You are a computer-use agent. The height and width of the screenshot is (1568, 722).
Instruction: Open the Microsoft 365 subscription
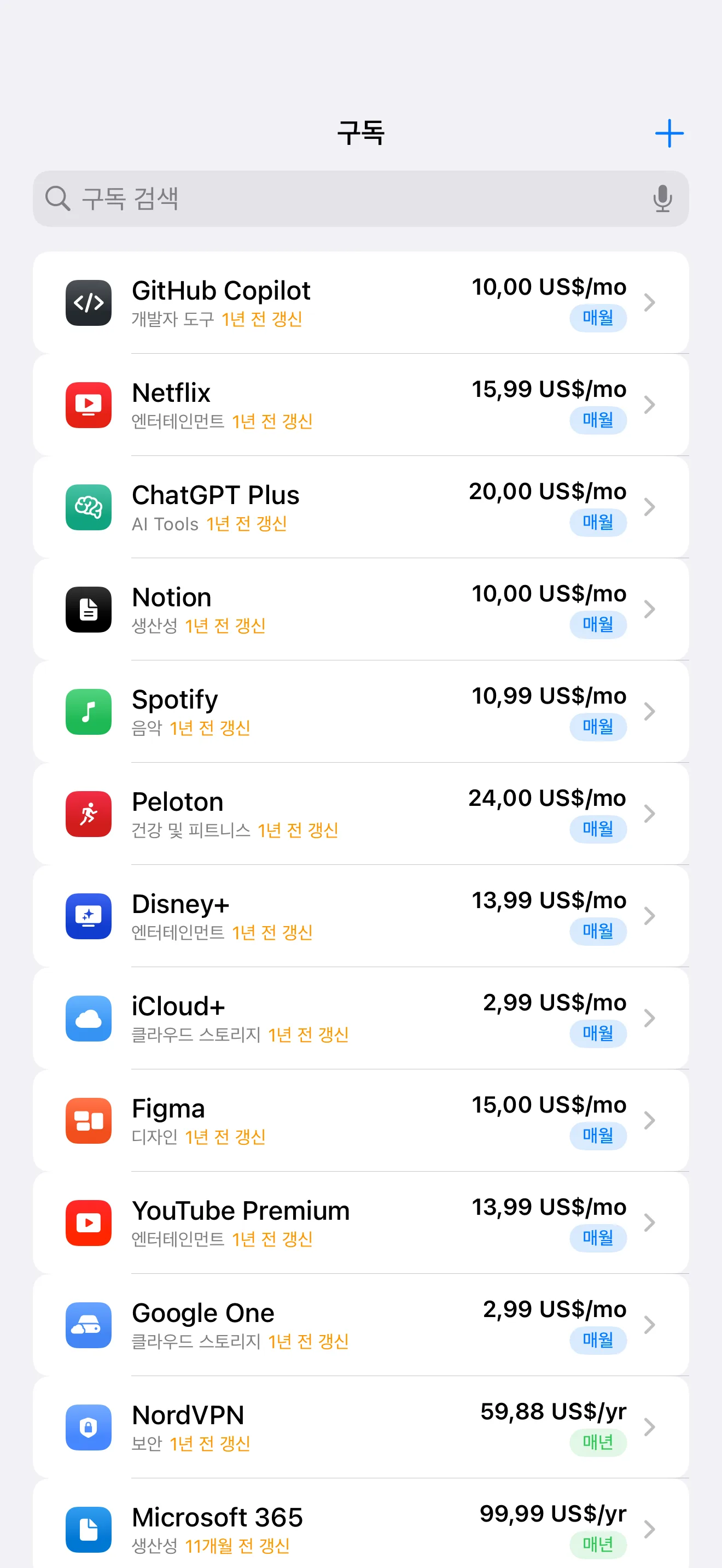click(x=360, y=1529)
